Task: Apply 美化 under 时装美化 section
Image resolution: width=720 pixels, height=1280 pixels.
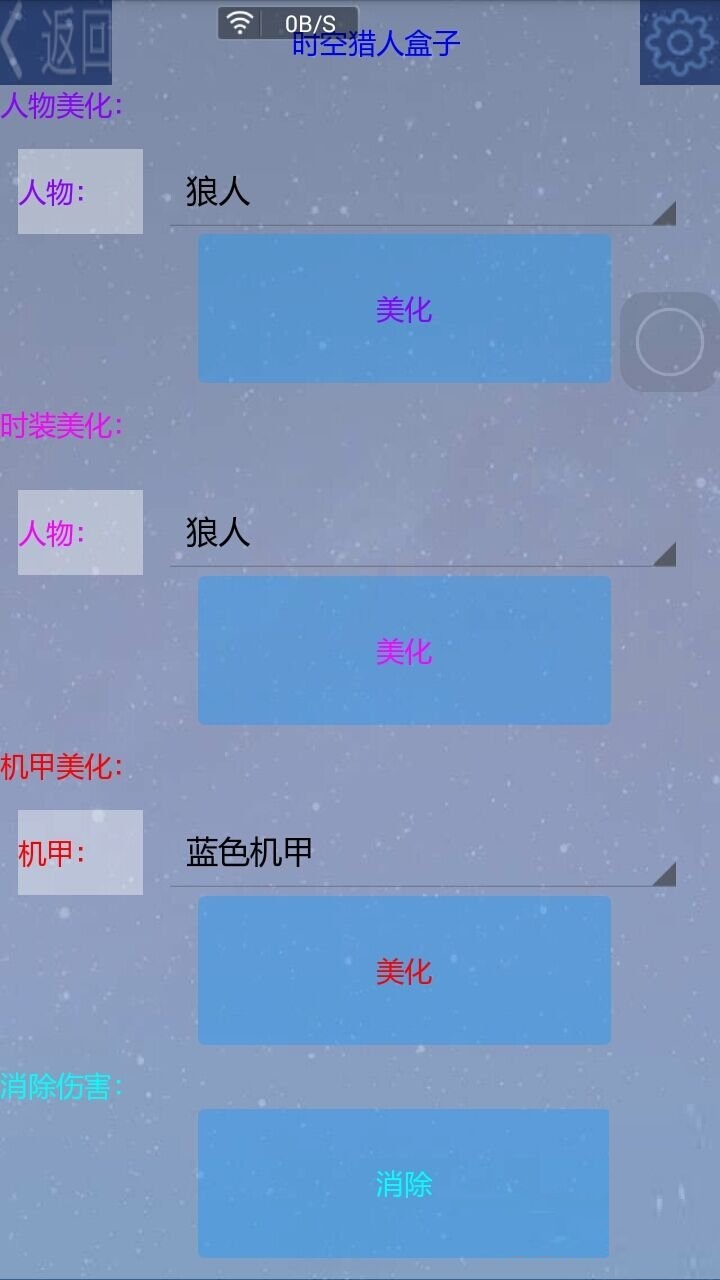Action: 404,651
